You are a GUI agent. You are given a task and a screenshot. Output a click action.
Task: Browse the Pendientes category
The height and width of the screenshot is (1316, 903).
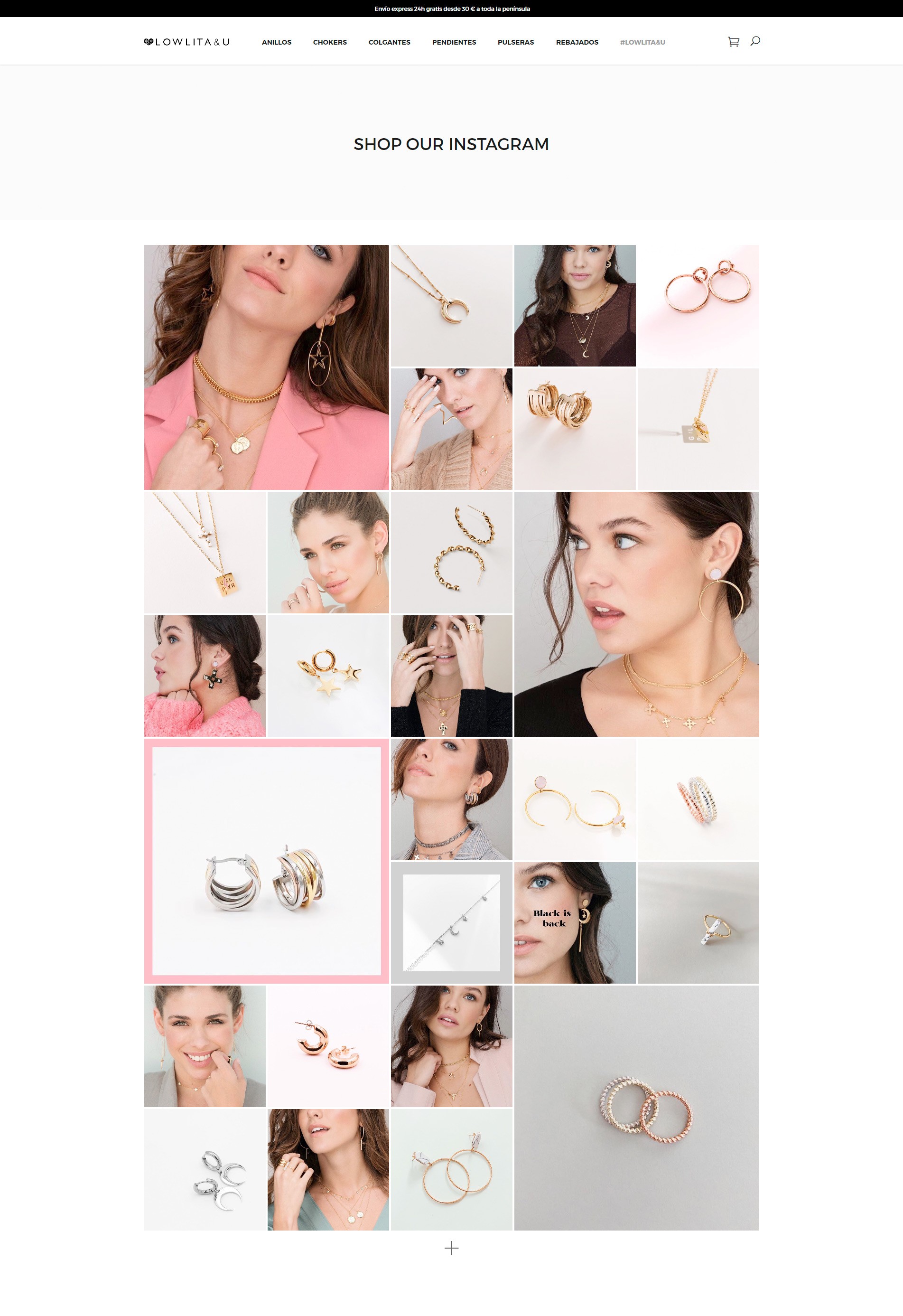[454, 42]
